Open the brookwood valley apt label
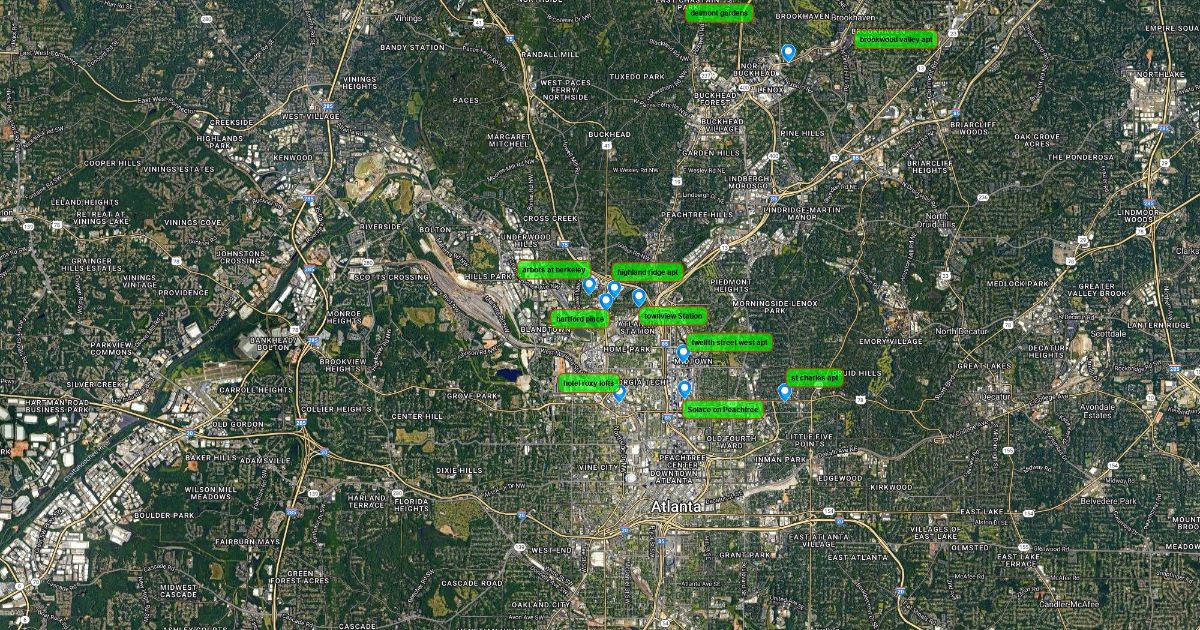1200x630 pixels. (895, 39)
